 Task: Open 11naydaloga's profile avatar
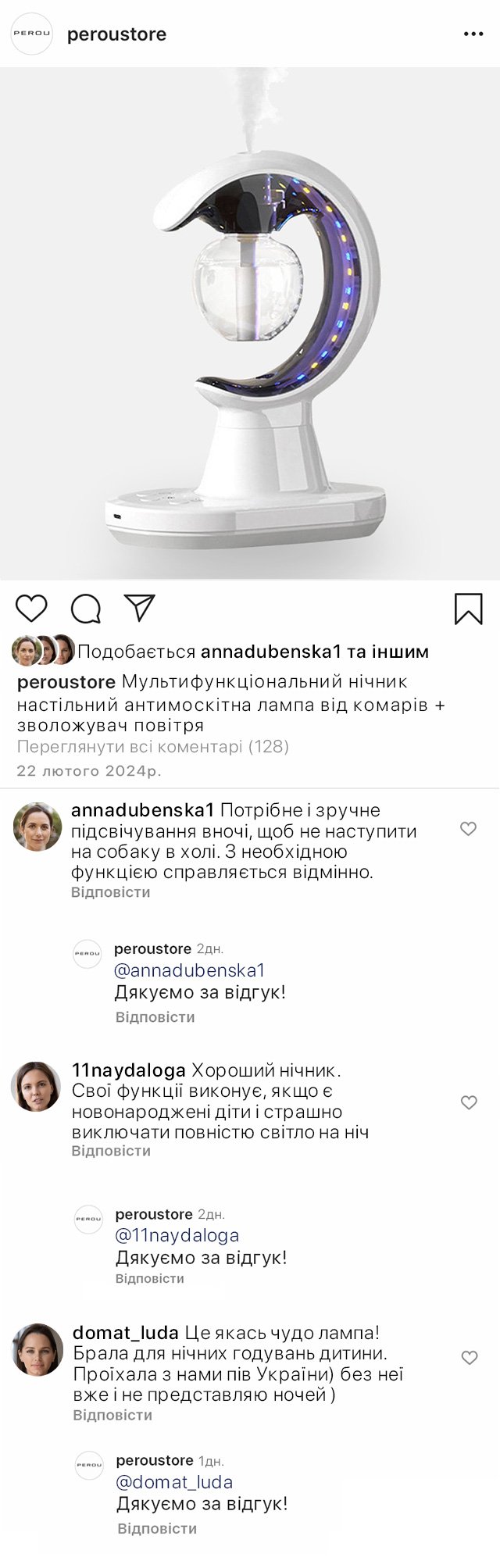click(36, 1086)
